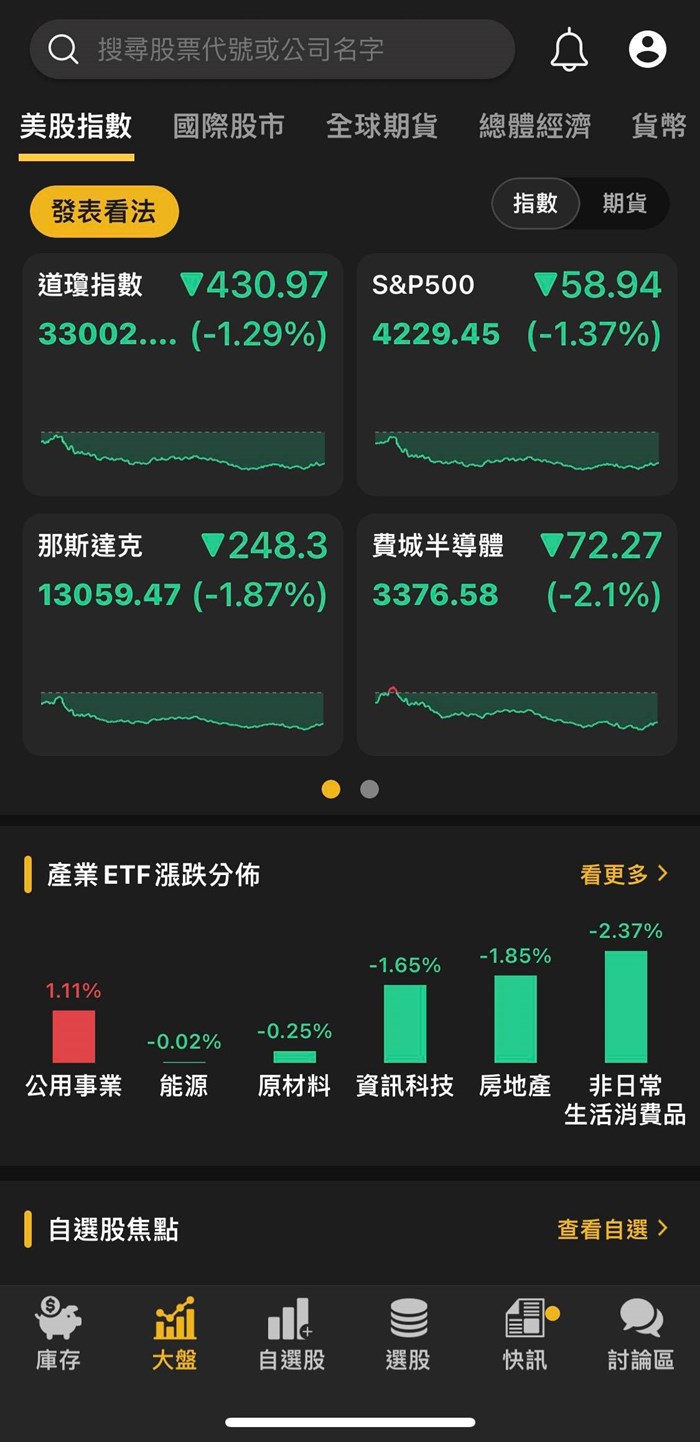Open the notifications bell
The width and height of the screenshot is (700, 1442).
569,49
